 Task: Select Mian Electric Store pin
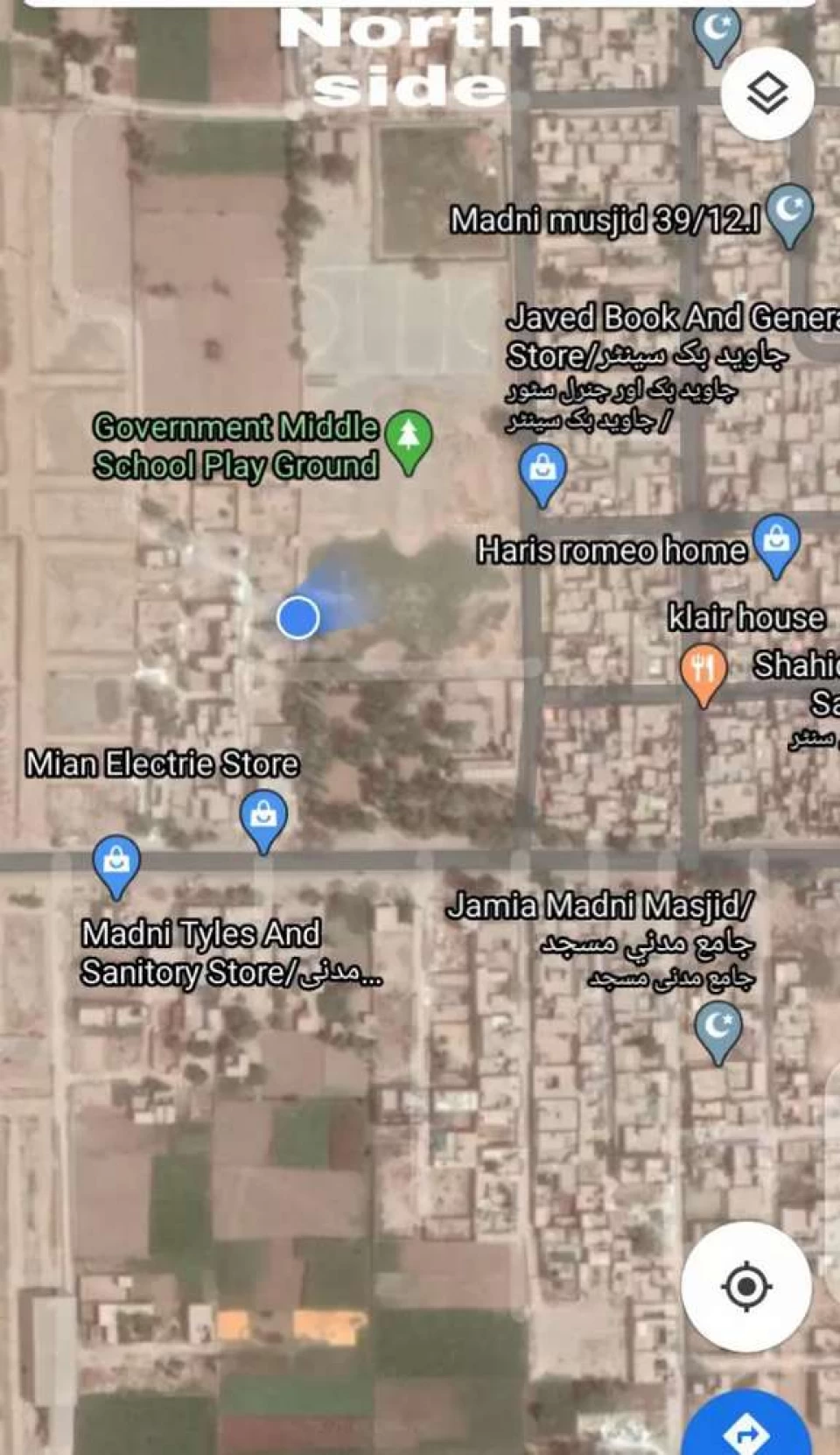pos(263,821)
